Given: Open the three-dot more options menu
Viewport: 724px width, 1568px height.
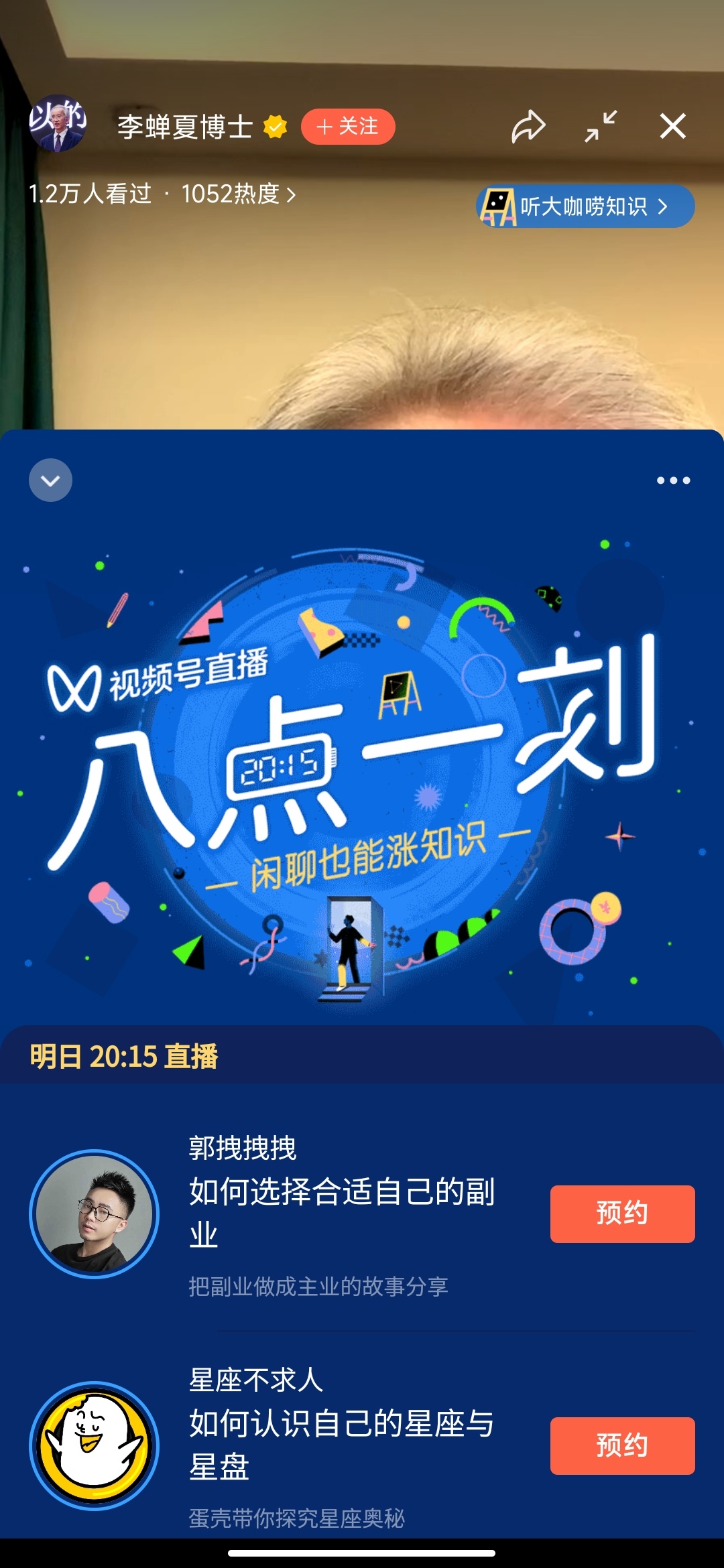Looking at the screenshot, I should [x=673, y=480].
